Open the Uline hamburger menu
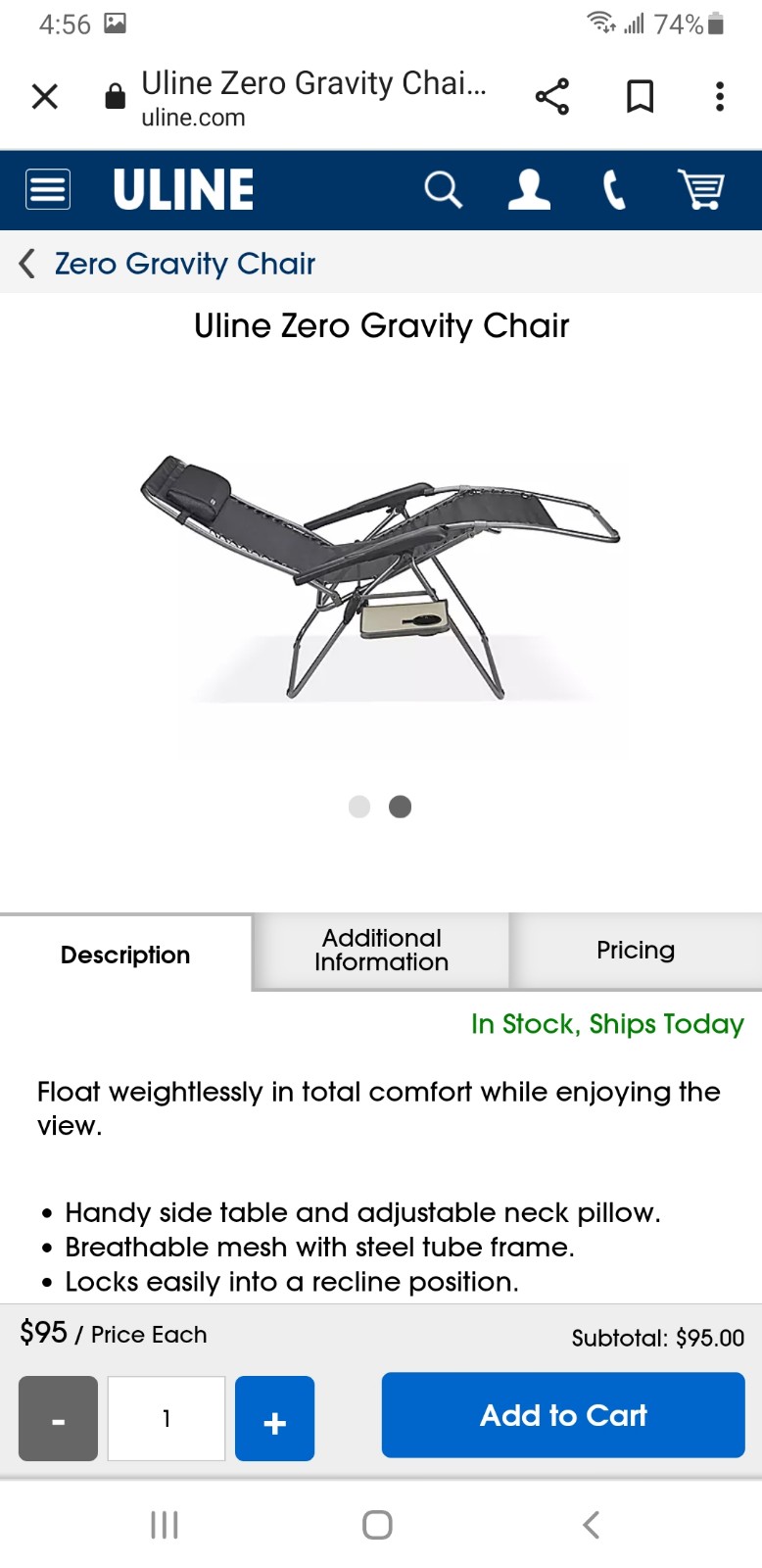The image size is (762, 1568). [48, 189]
